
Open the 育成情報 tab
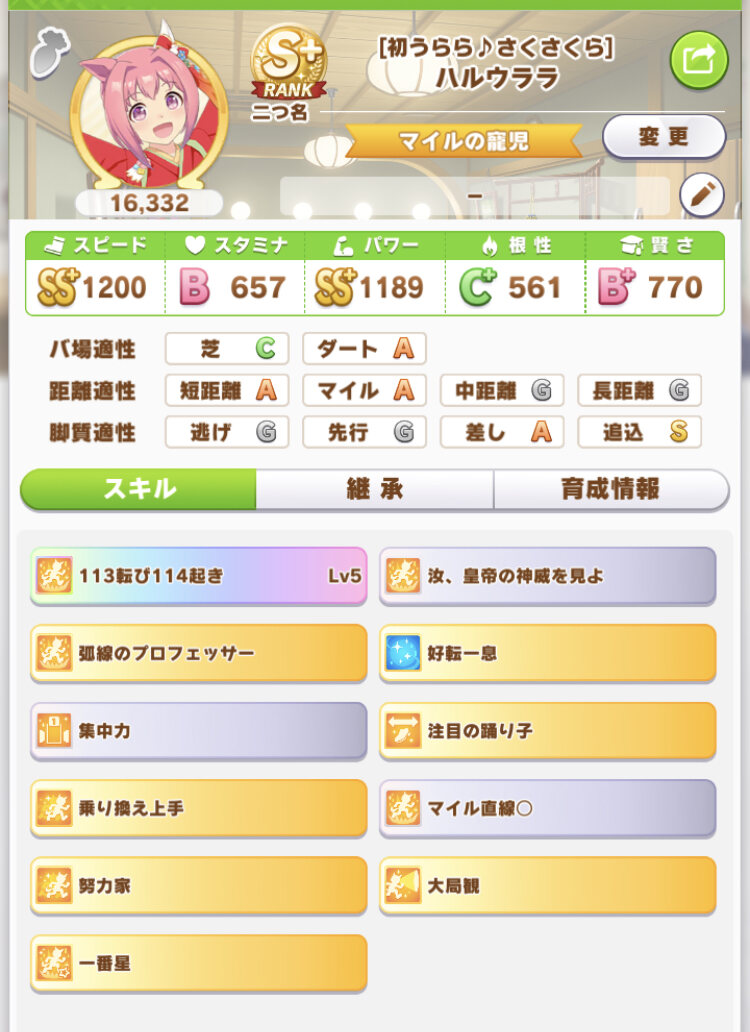610,489
